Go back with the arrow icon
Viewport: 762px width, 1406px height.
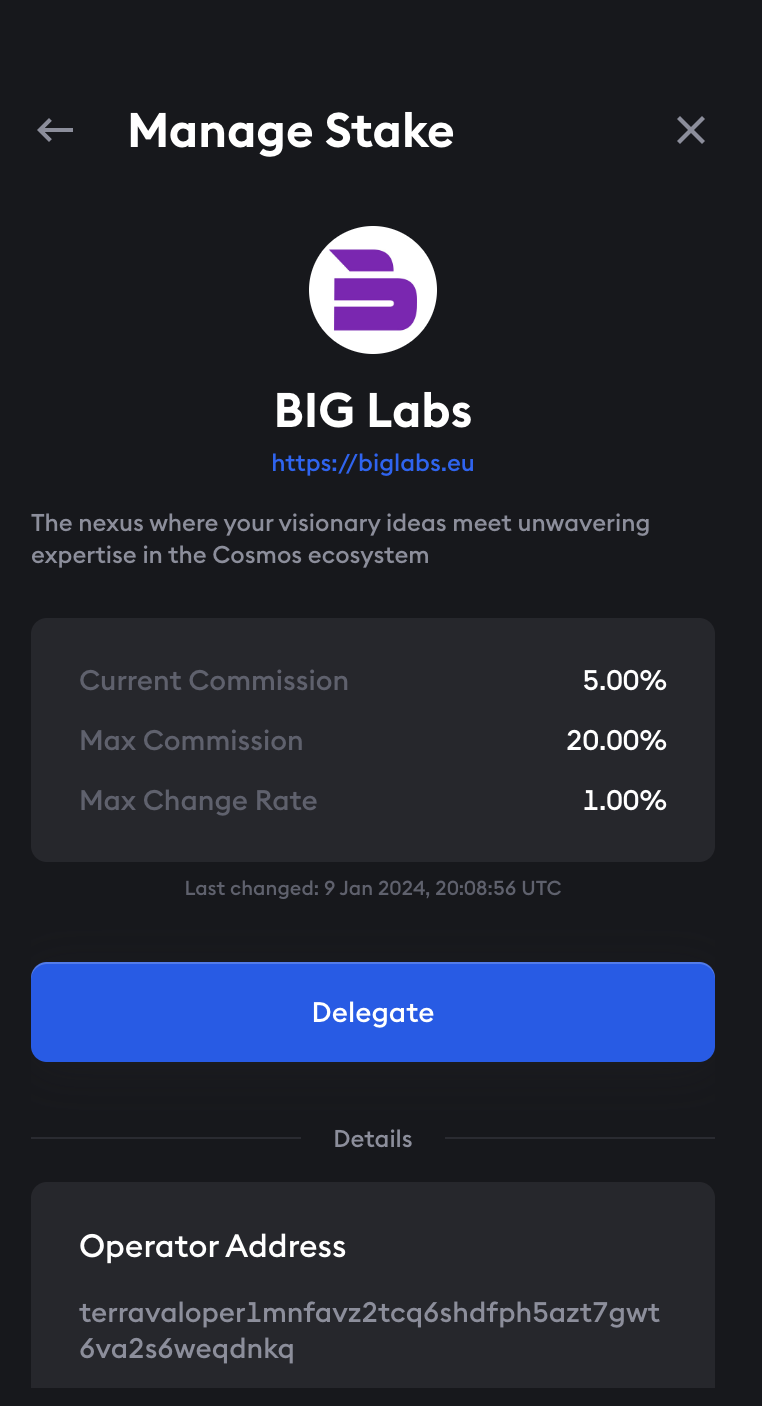point(55,130)
